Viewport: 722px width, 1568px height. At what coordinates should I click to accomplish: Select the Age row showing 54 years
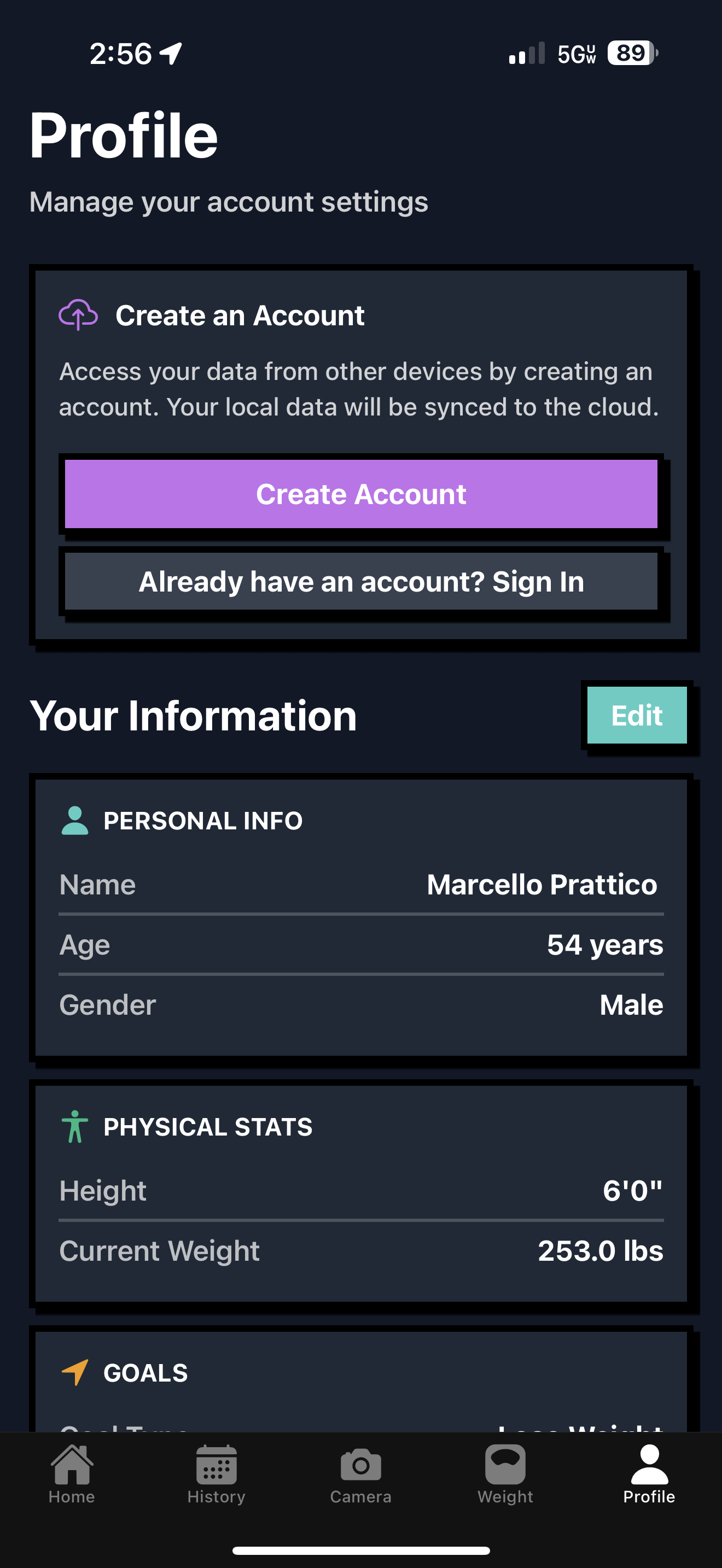pos(361,945)
